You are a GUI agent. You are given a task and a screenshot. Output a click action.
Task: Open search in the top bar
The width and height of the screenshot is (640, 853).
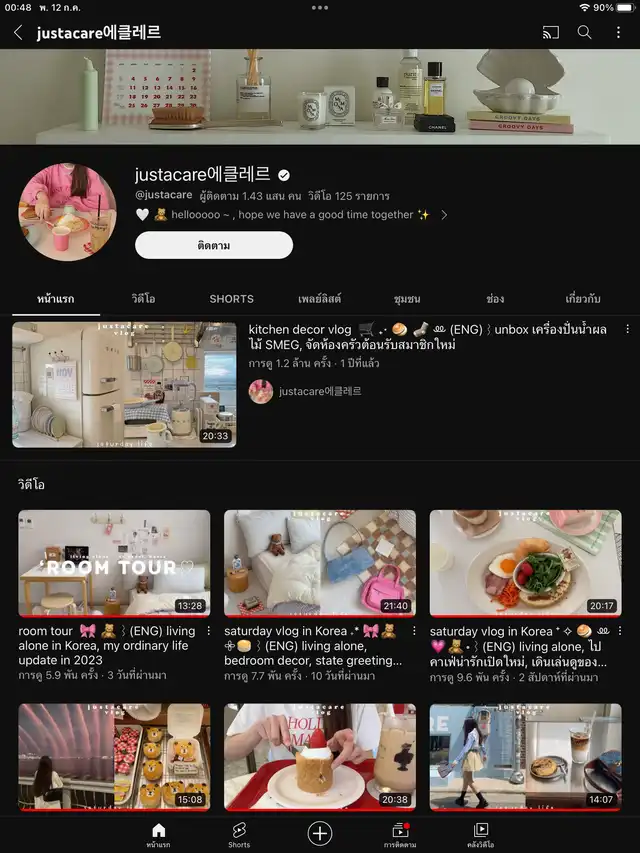tap(584, 33)
